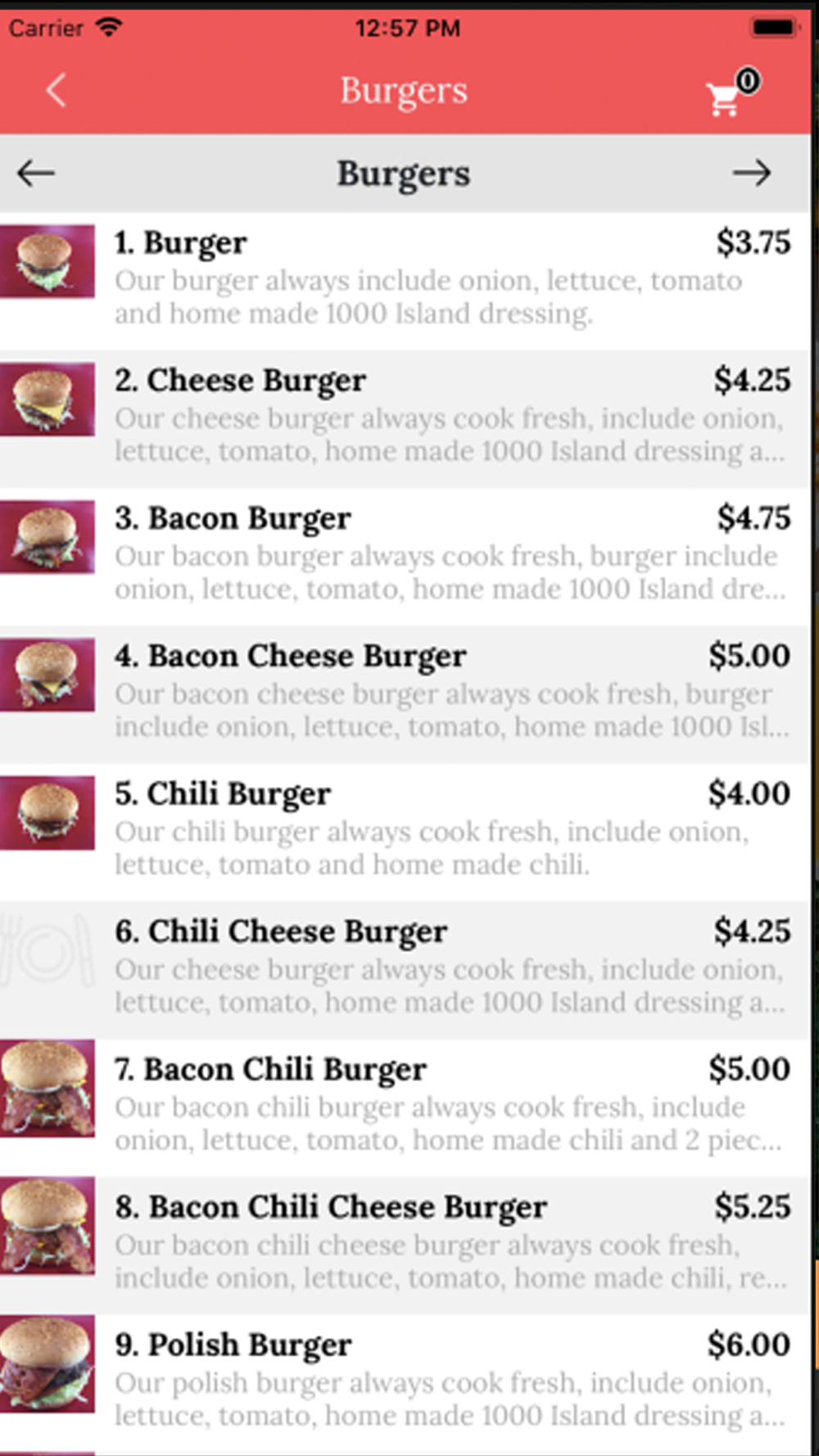Go to the previous menu category

click(x=36, y=173)
